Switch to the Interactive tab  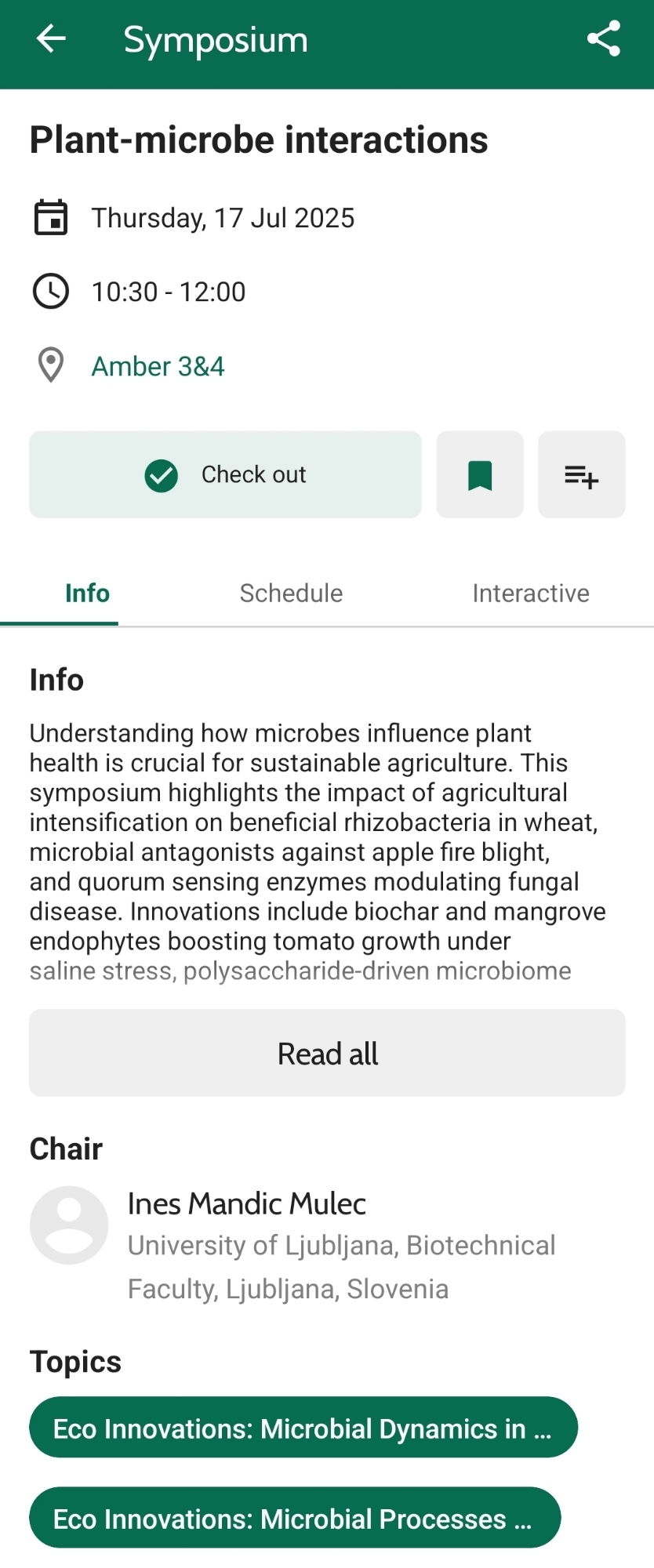point(530,593)
